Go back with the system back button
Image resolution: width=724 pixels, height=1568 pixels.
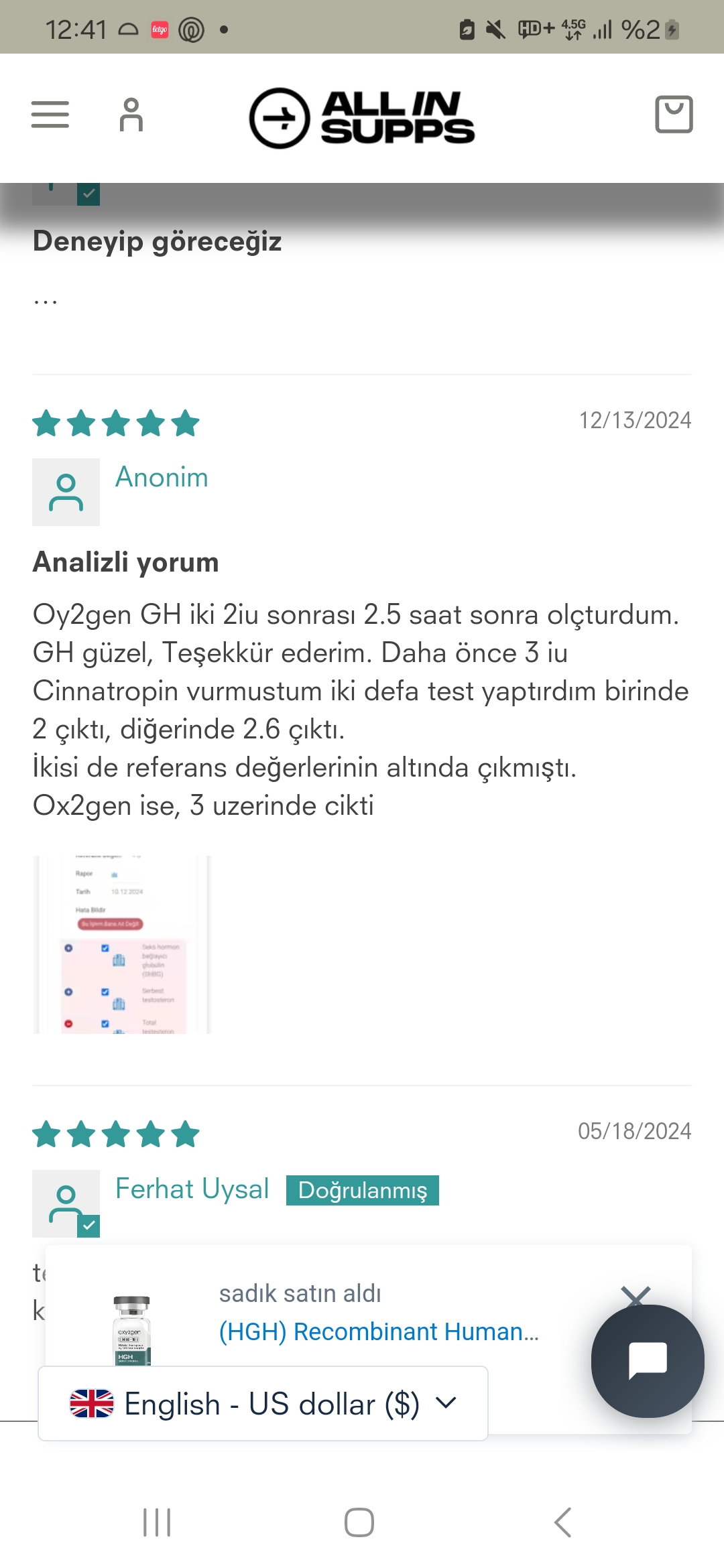[x=563, y=1522]
